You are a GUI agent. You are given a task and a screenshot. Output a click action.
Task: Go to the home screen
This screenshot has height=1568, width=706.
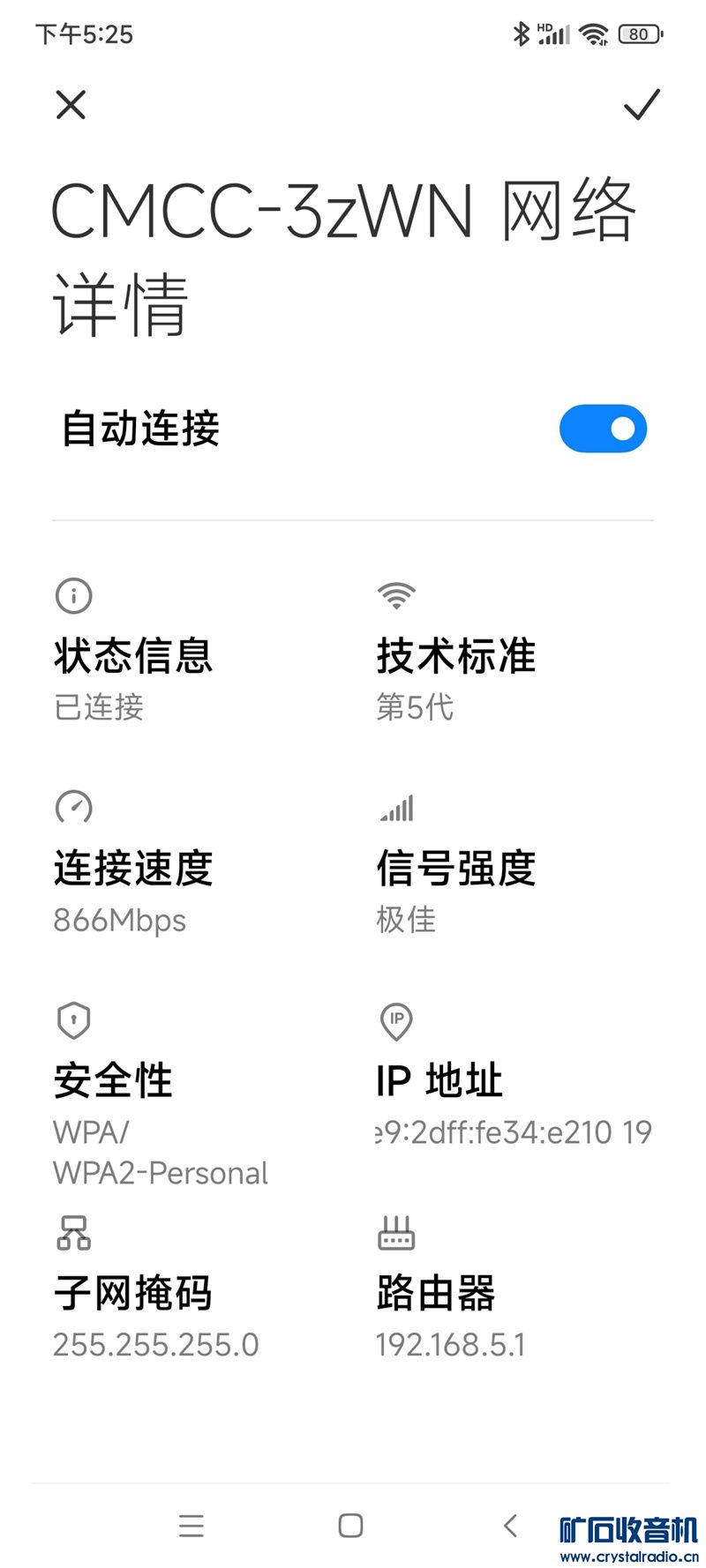(x=350, y=1526)
